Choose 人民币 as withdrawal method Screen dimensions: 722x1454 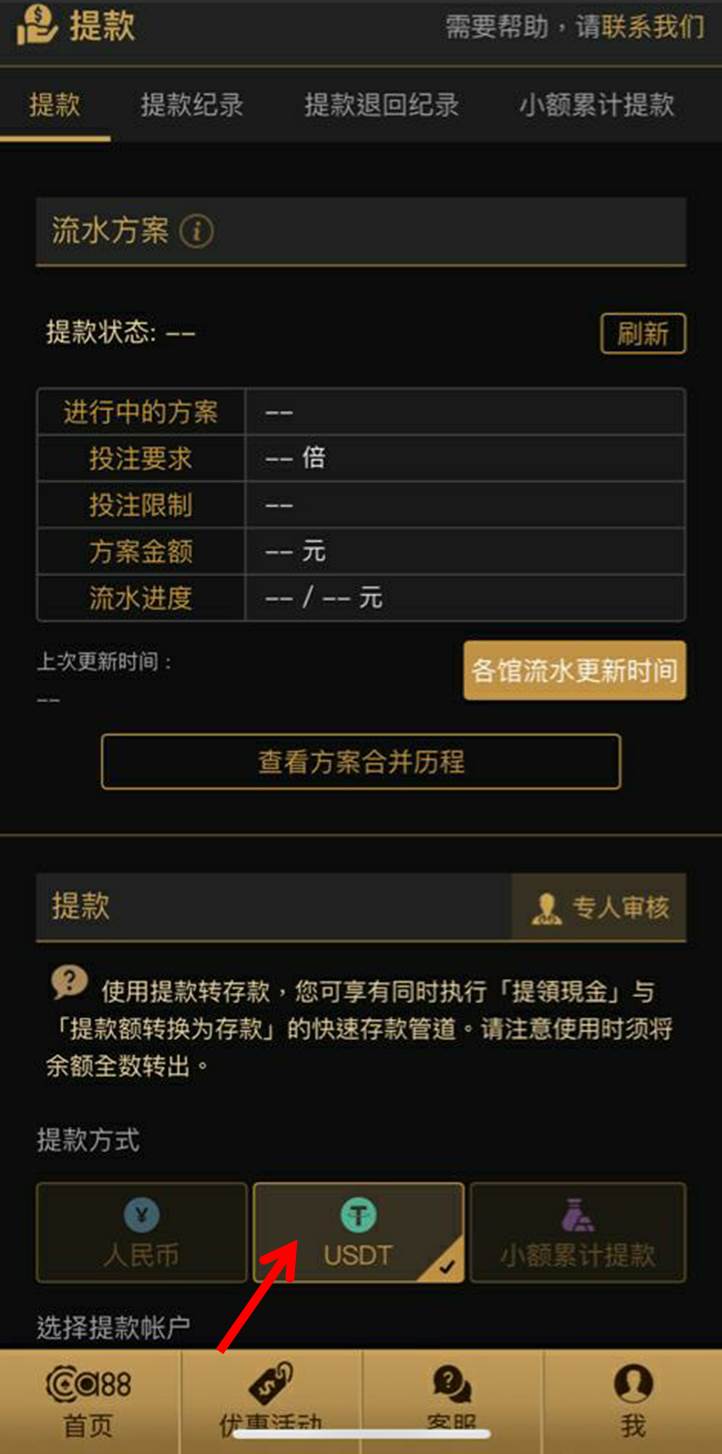(141, 1232)
